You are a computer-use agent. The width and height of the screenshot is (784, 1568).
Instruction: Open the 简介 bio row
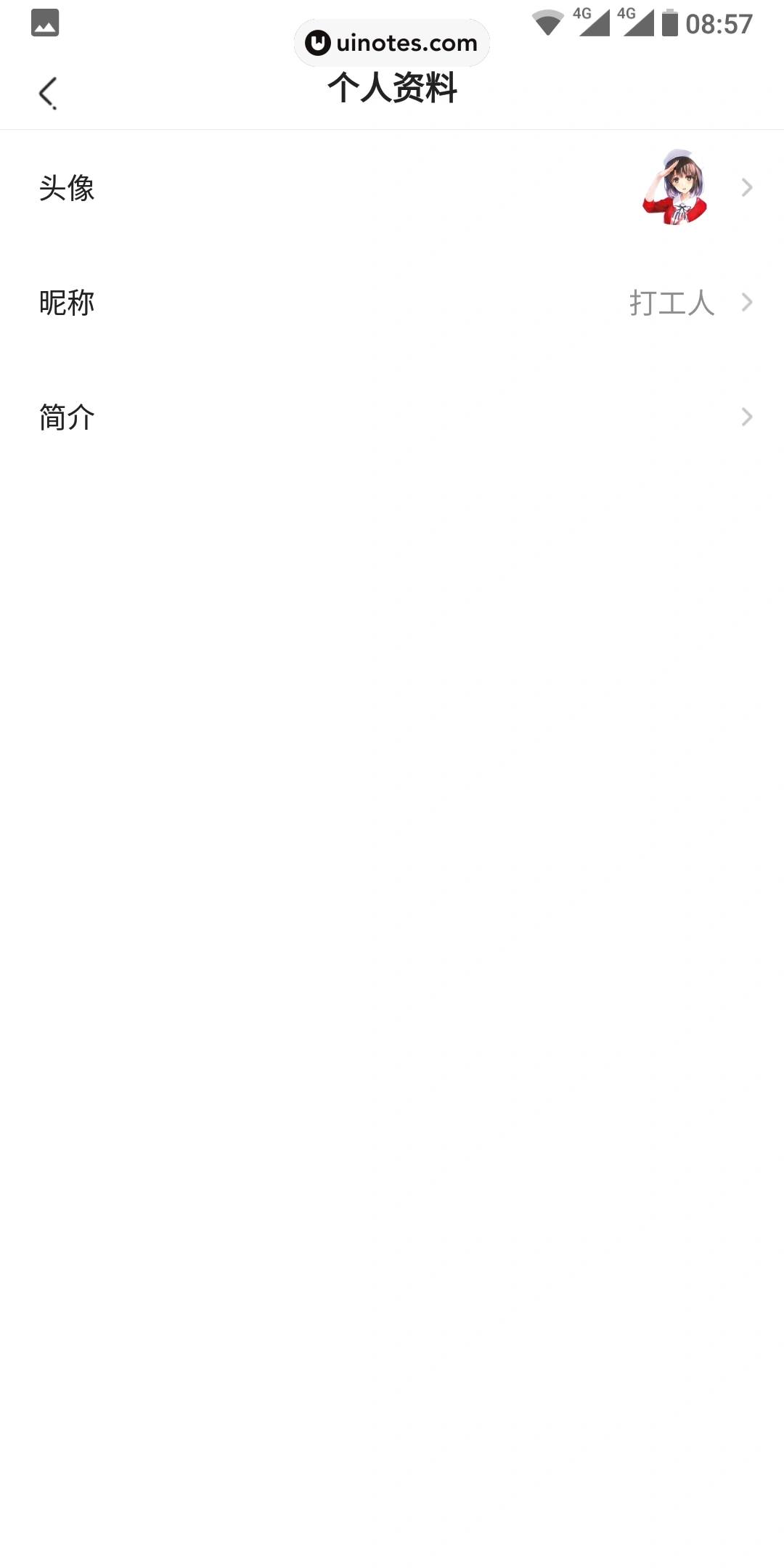coord(392,417)
